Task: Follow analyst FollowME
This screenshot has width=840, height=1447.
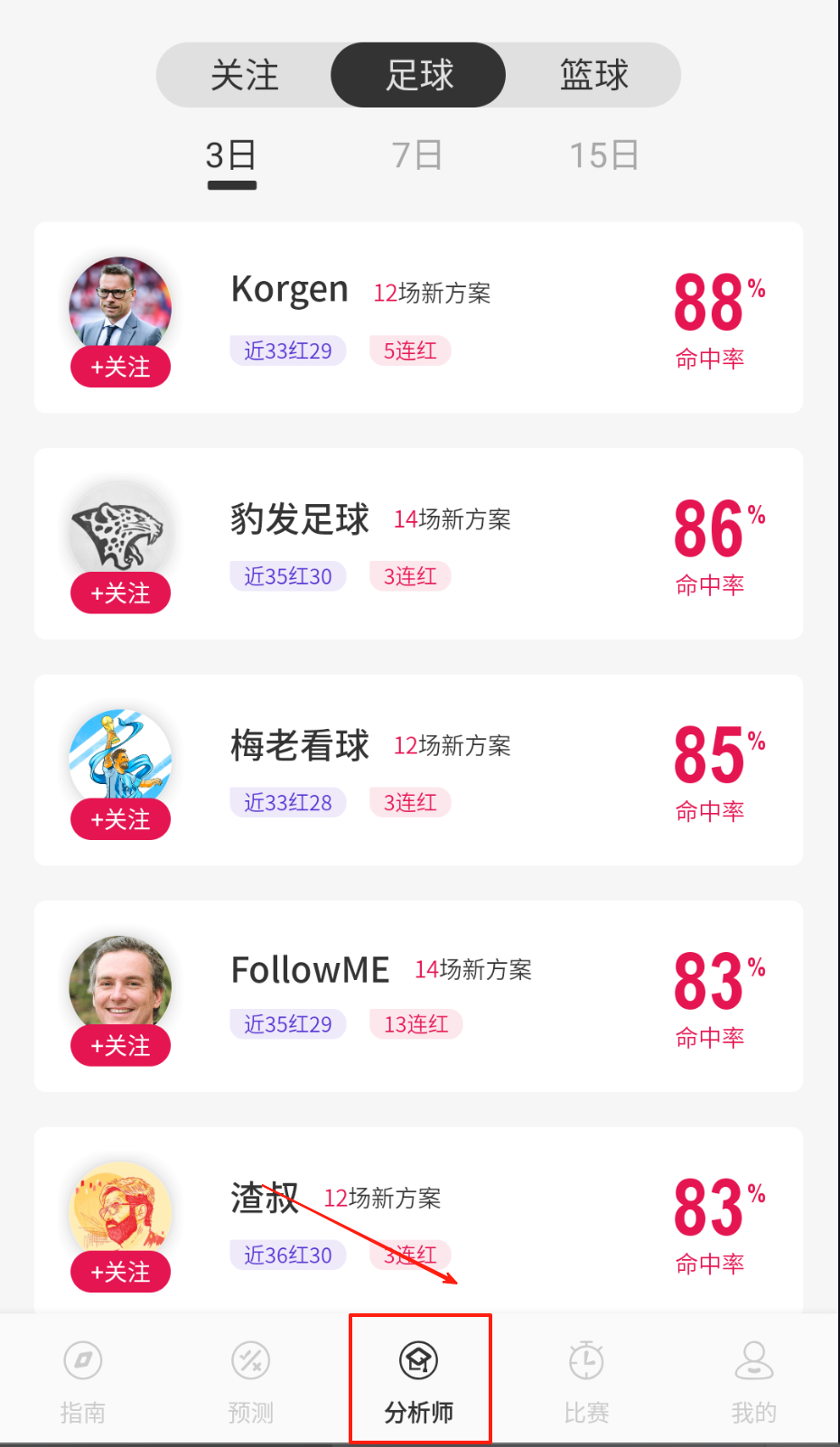Action: [120, 1046]
